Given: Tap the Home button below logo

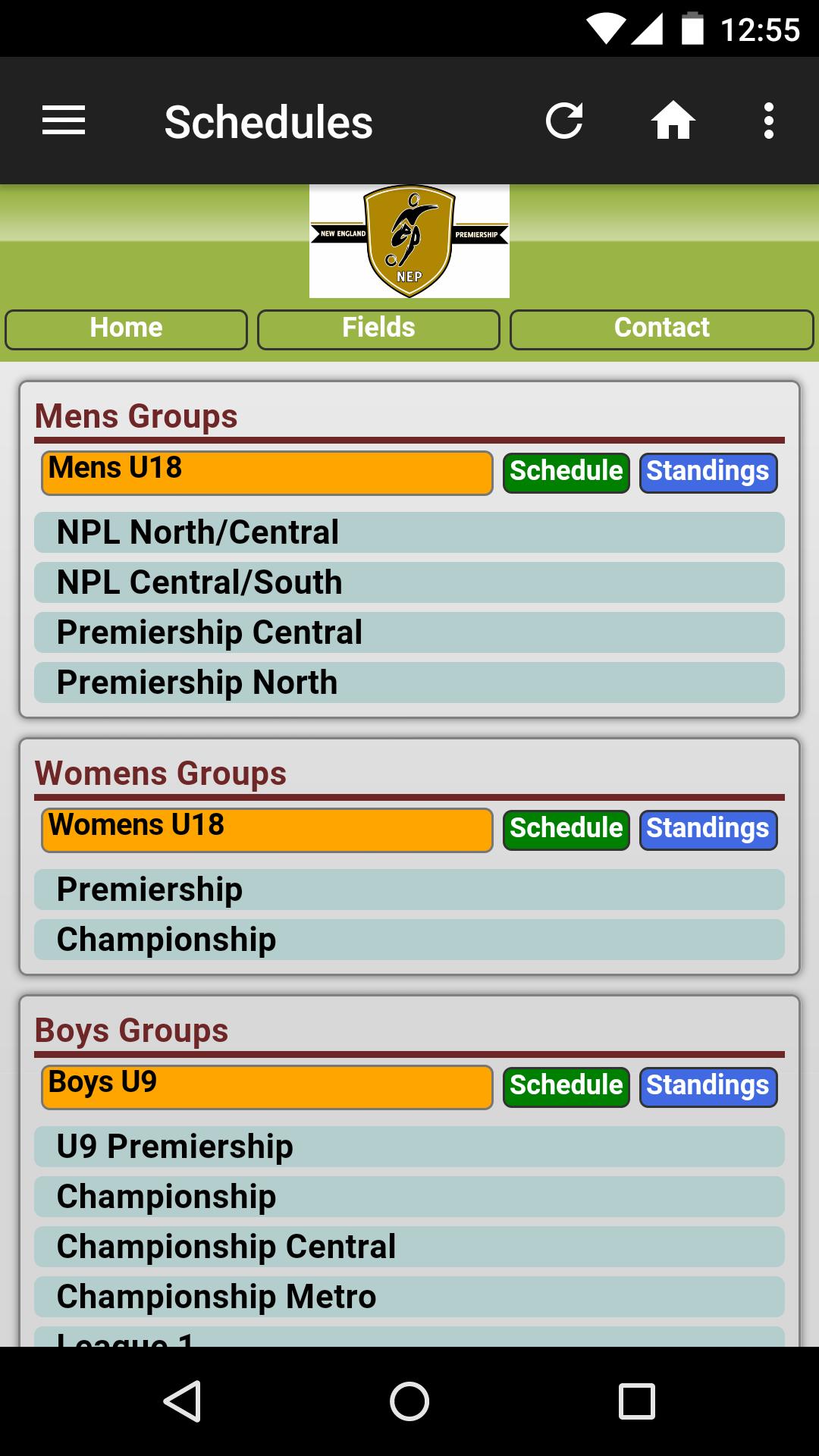Looking at the screenshot, I should click(126, 329).
